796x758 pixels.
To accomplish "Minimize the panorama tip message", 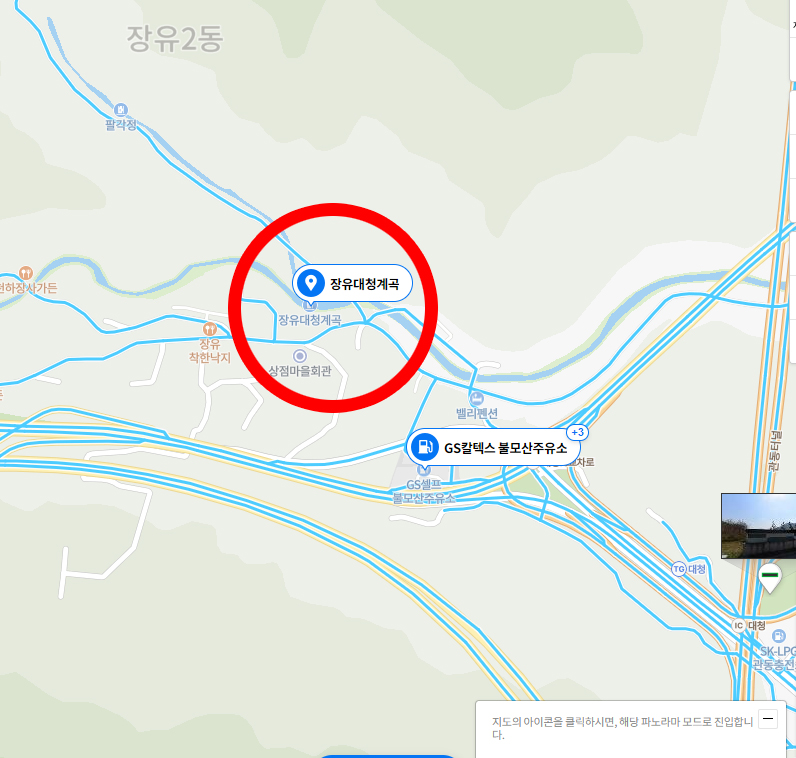I will pyautogui.click(x=768, y=718).
